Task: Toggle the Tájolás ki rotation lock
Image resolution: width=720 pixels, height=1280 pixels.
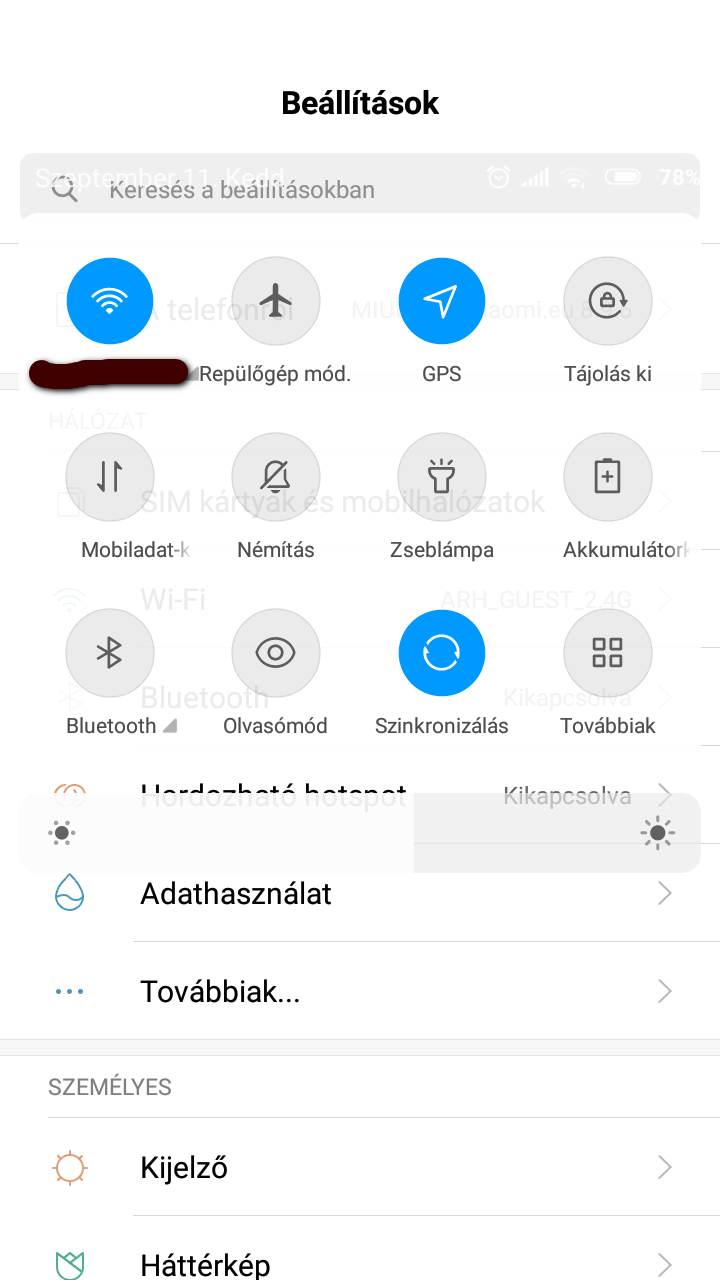Action: coord(607,301)
